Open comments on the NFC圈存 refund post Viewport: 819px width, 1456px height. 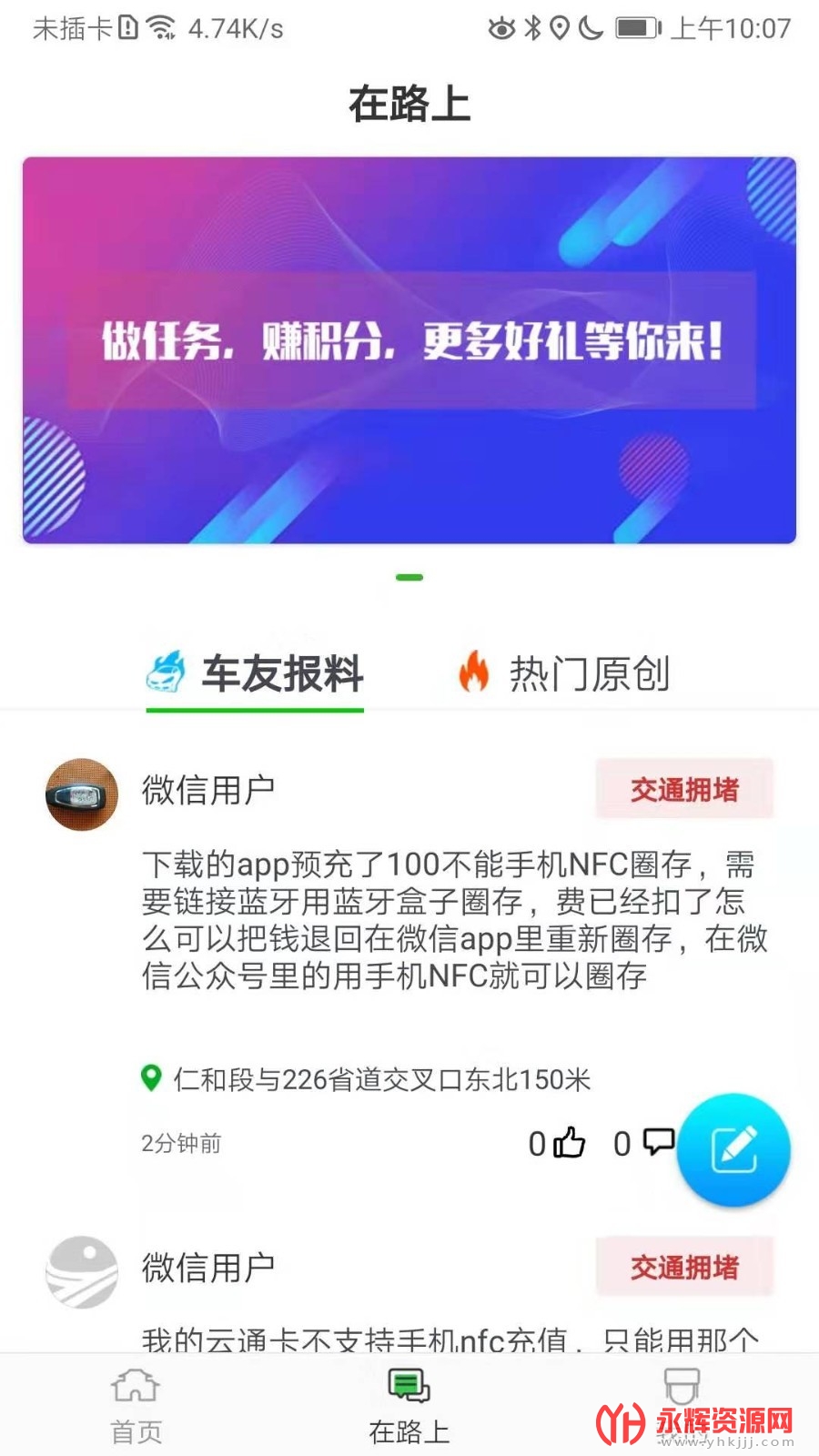tap(657, 1141)
